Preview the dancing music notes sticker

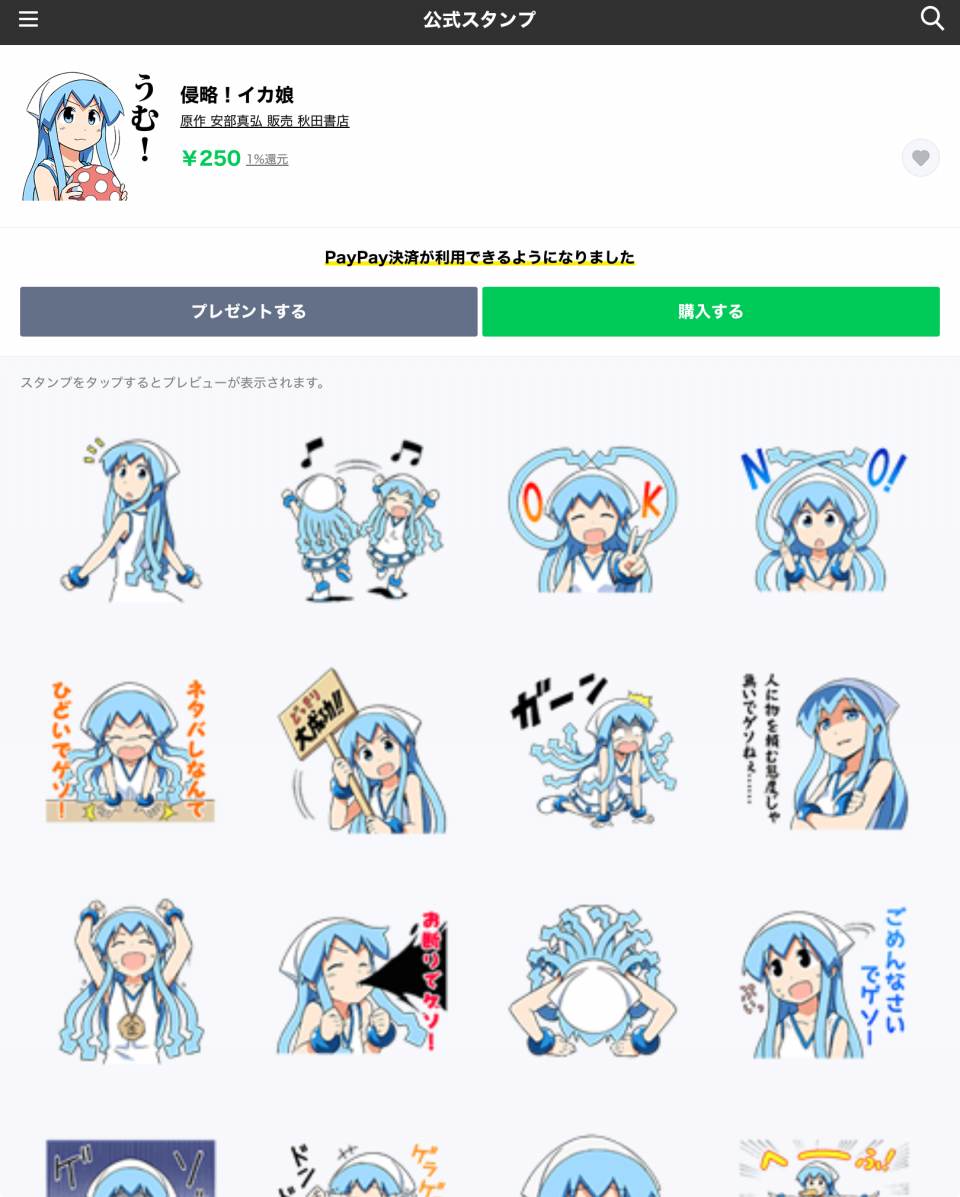click(x=362, y=520)
